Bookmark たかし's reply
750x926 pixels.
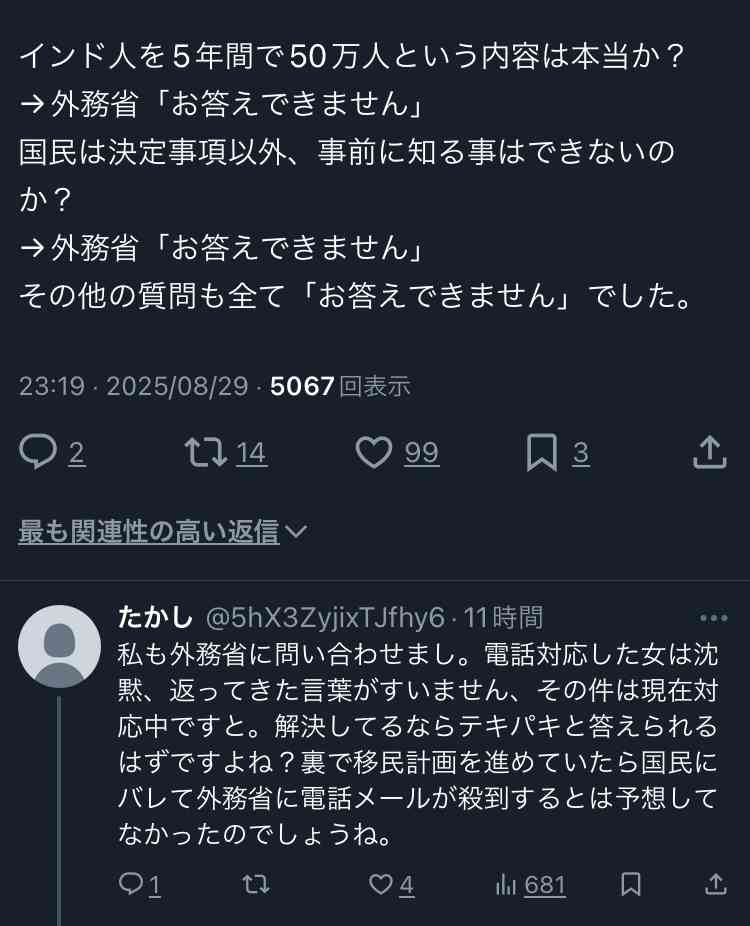[x=631, y=884]
